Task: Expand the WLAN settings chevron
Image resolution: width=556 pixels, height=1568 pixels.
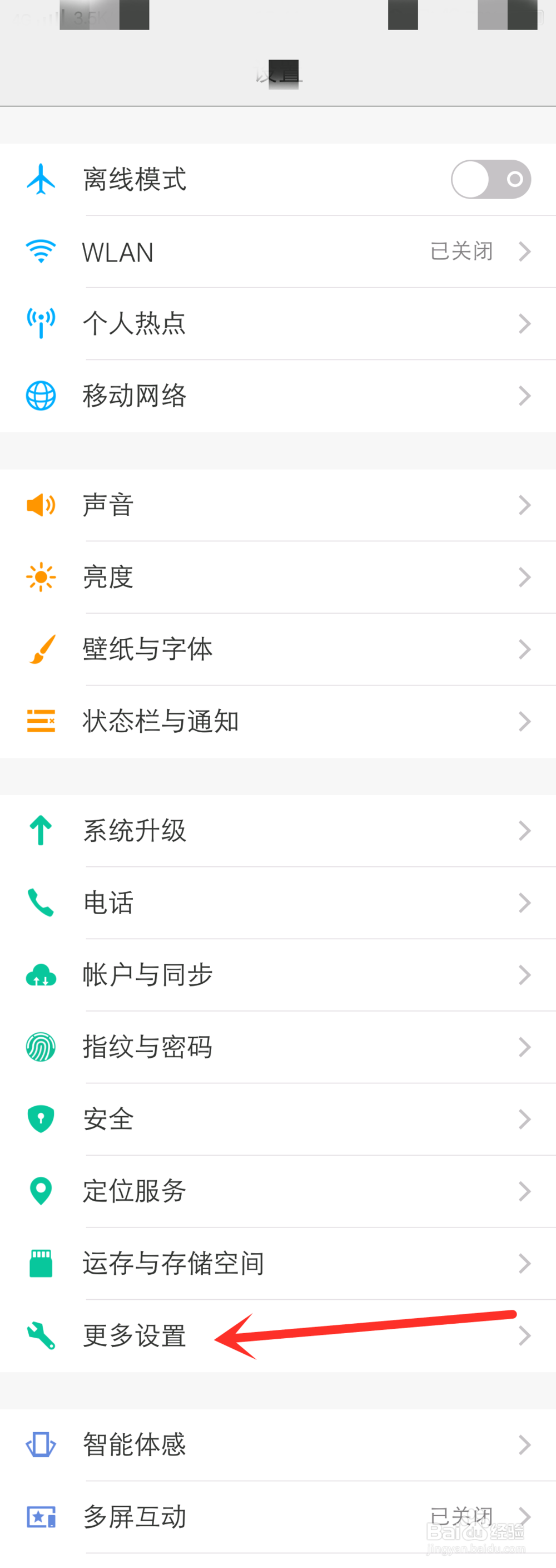Action: [524, 252]
